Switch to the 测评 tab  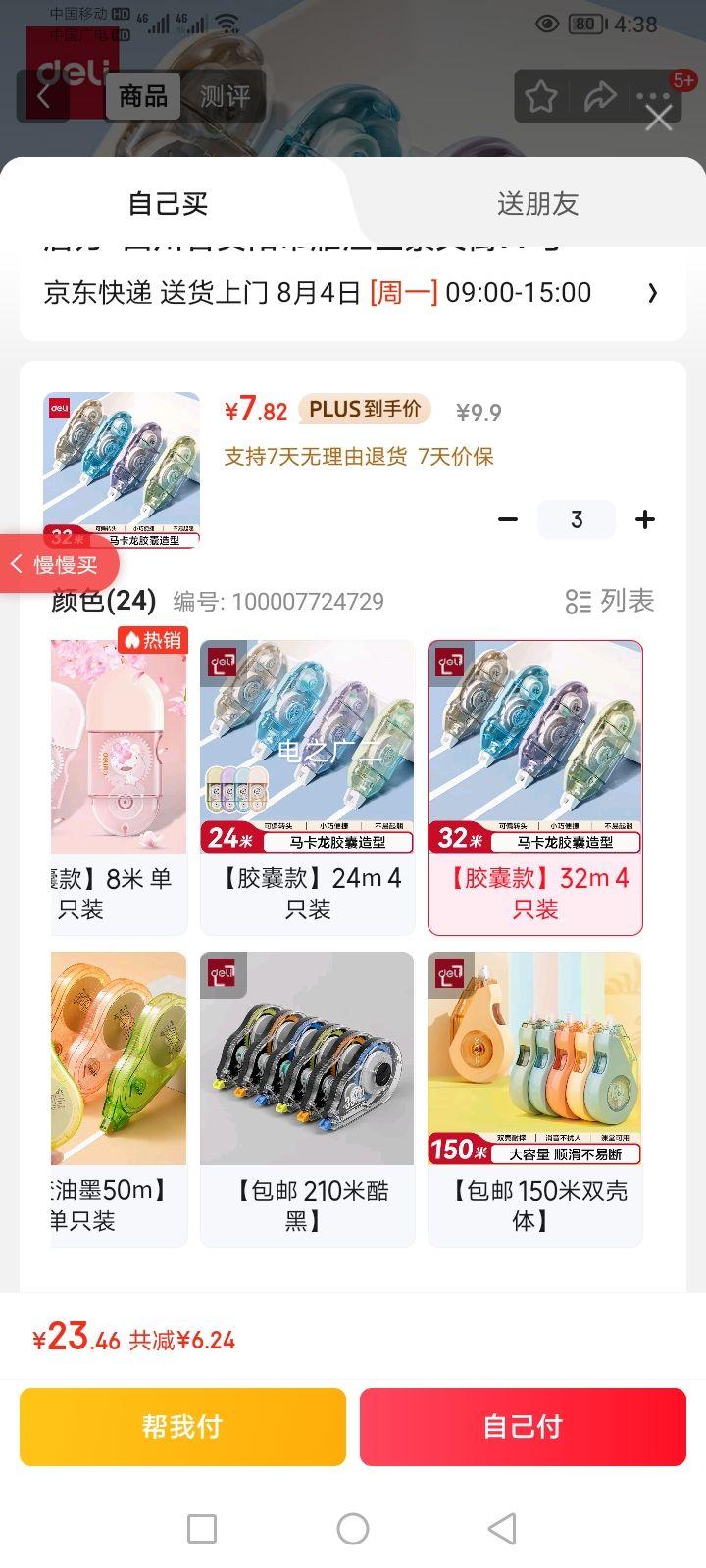pos(224,97)
